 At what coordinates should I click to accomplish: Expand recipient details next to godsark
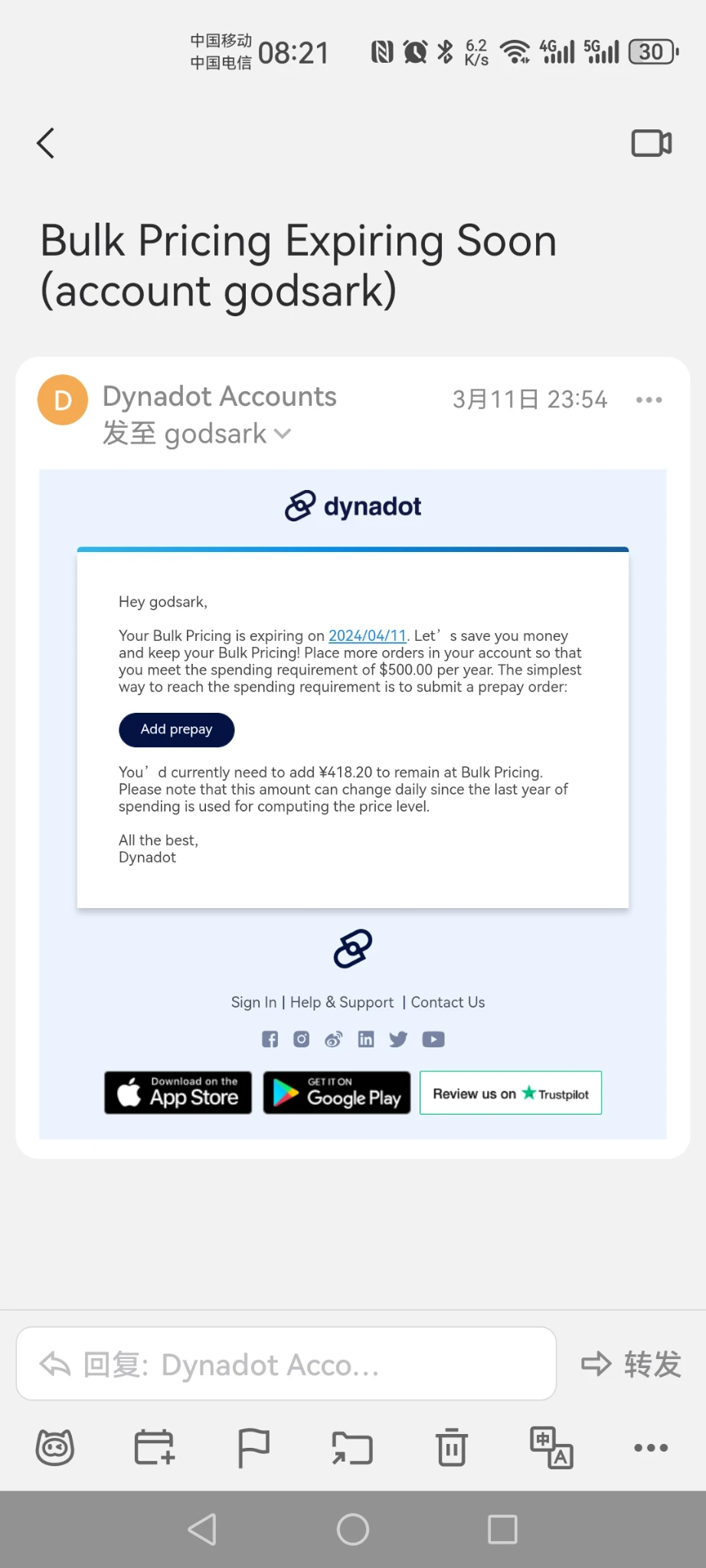[x=283, y=434]
